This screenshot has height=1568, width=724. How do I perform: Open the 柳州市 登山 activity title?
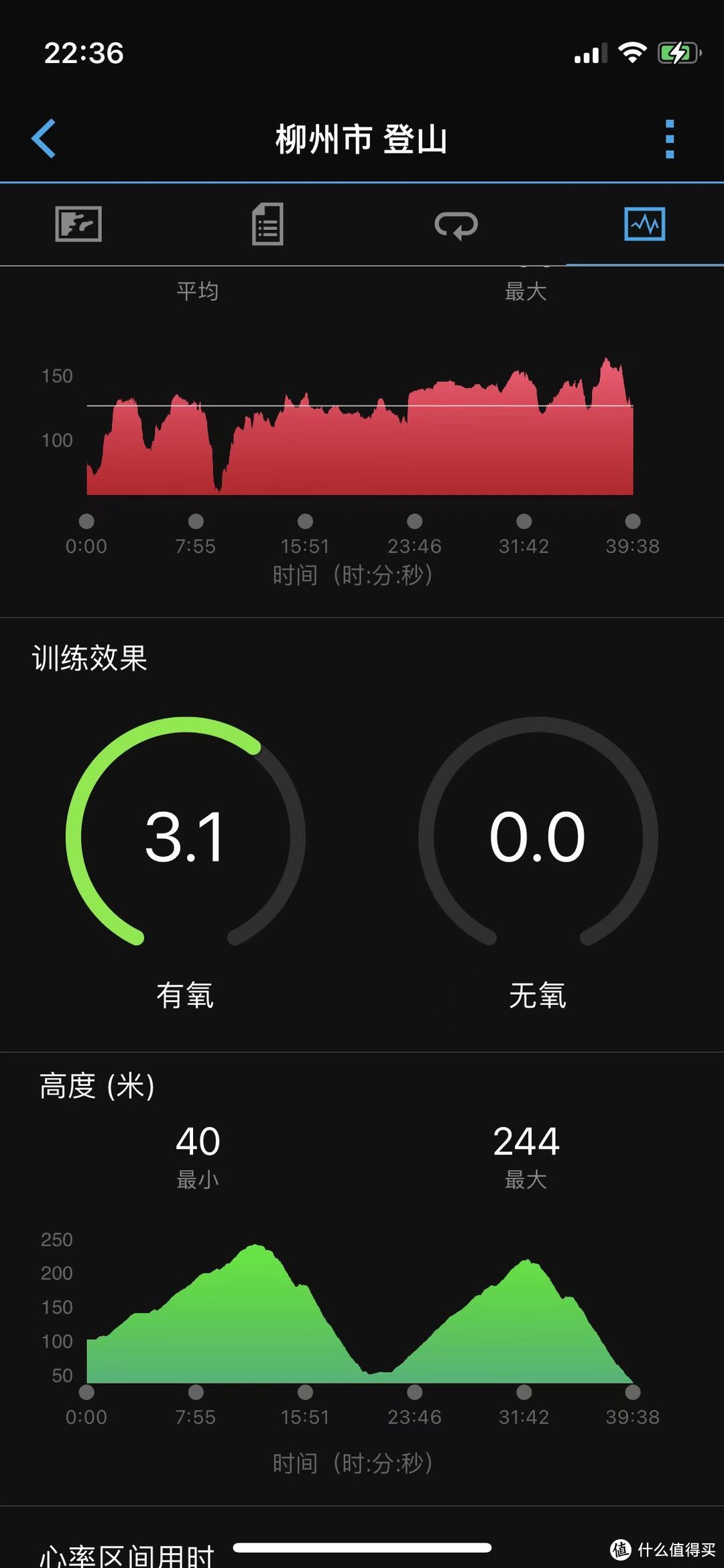[362, 139]
